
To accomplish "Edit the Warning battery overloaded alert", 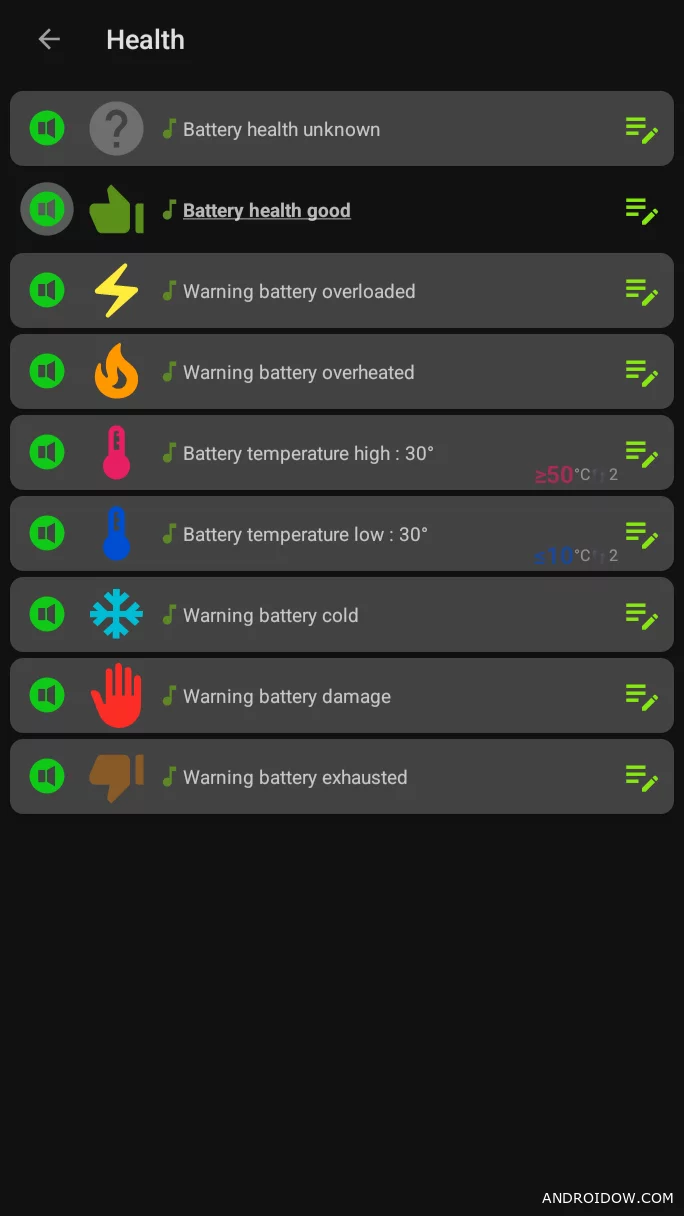I will (x=641, y=292).
